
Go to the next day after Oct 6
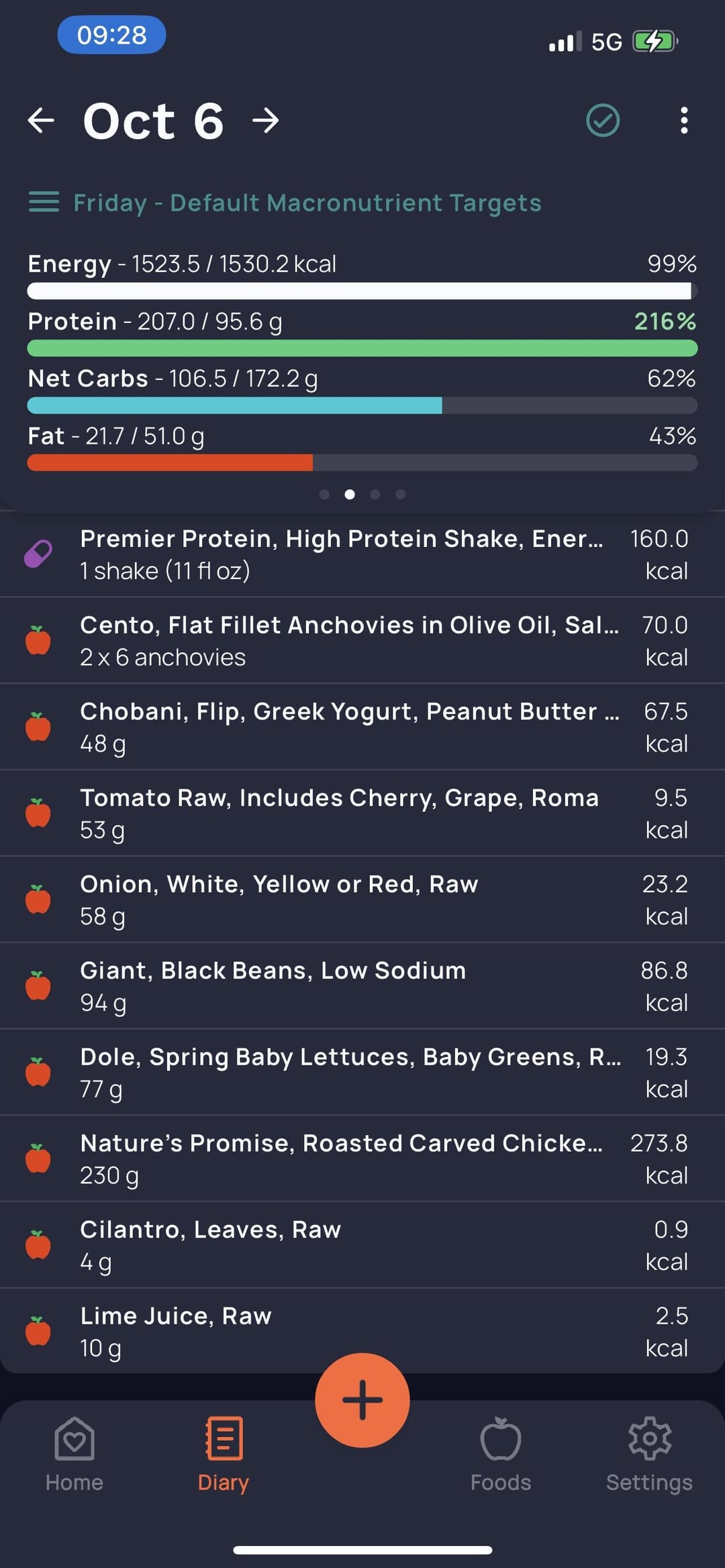(x=265, y=121)
